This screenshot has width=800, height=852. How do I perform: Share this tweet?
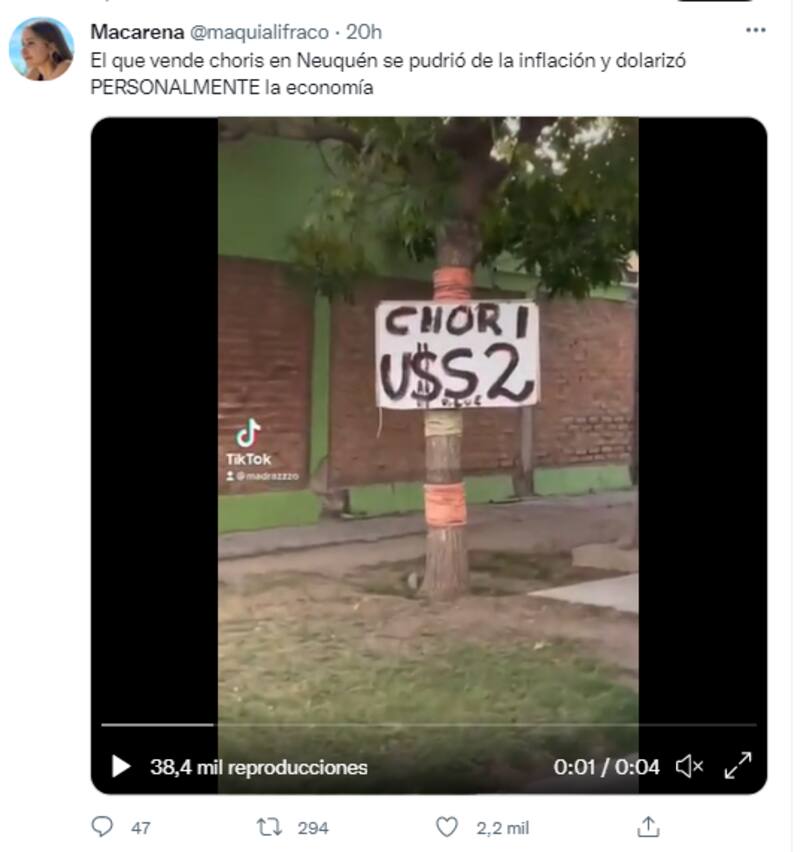648,827
